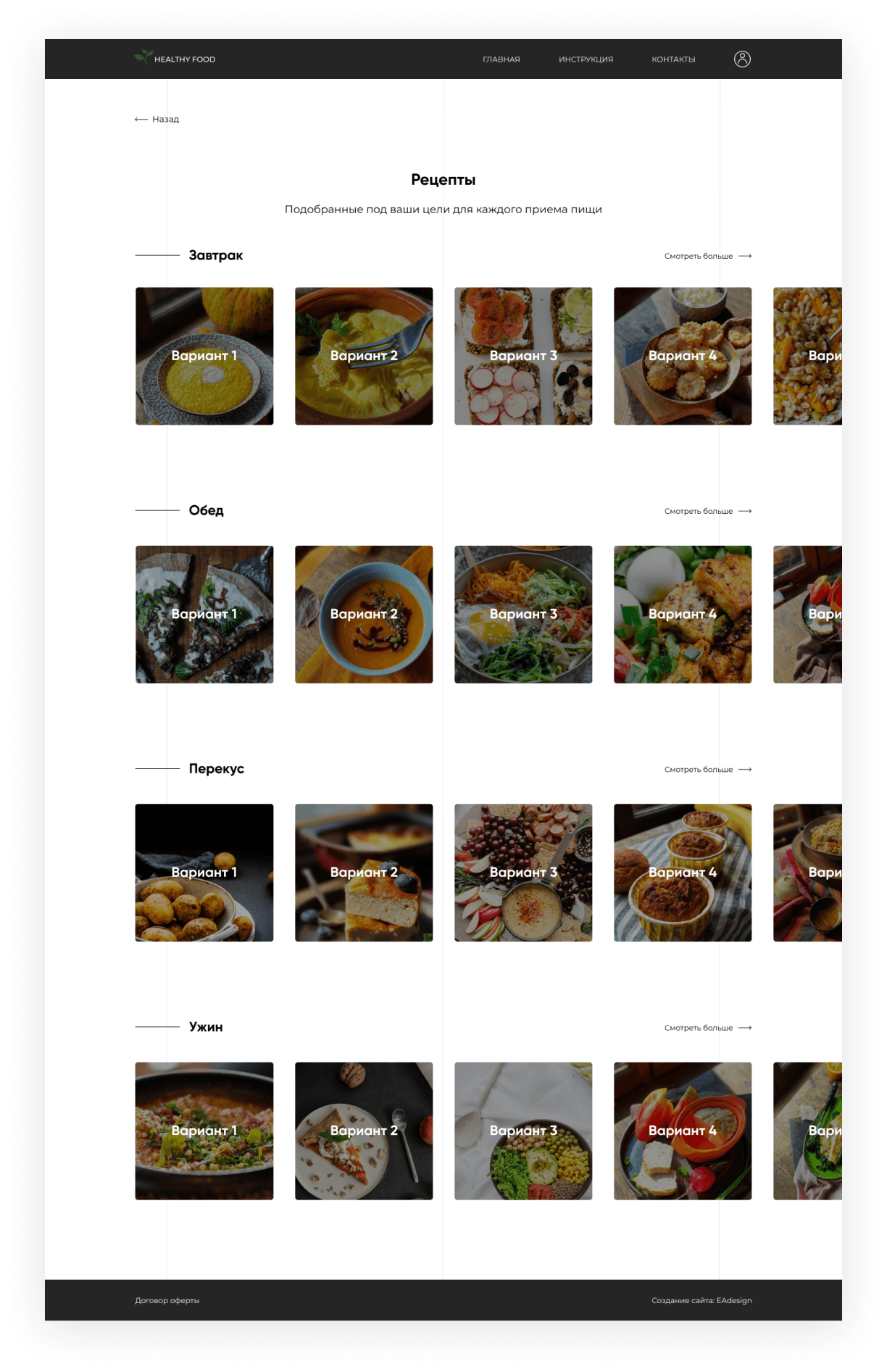Go to ГЛАВНАЯ page

[501, 59]
